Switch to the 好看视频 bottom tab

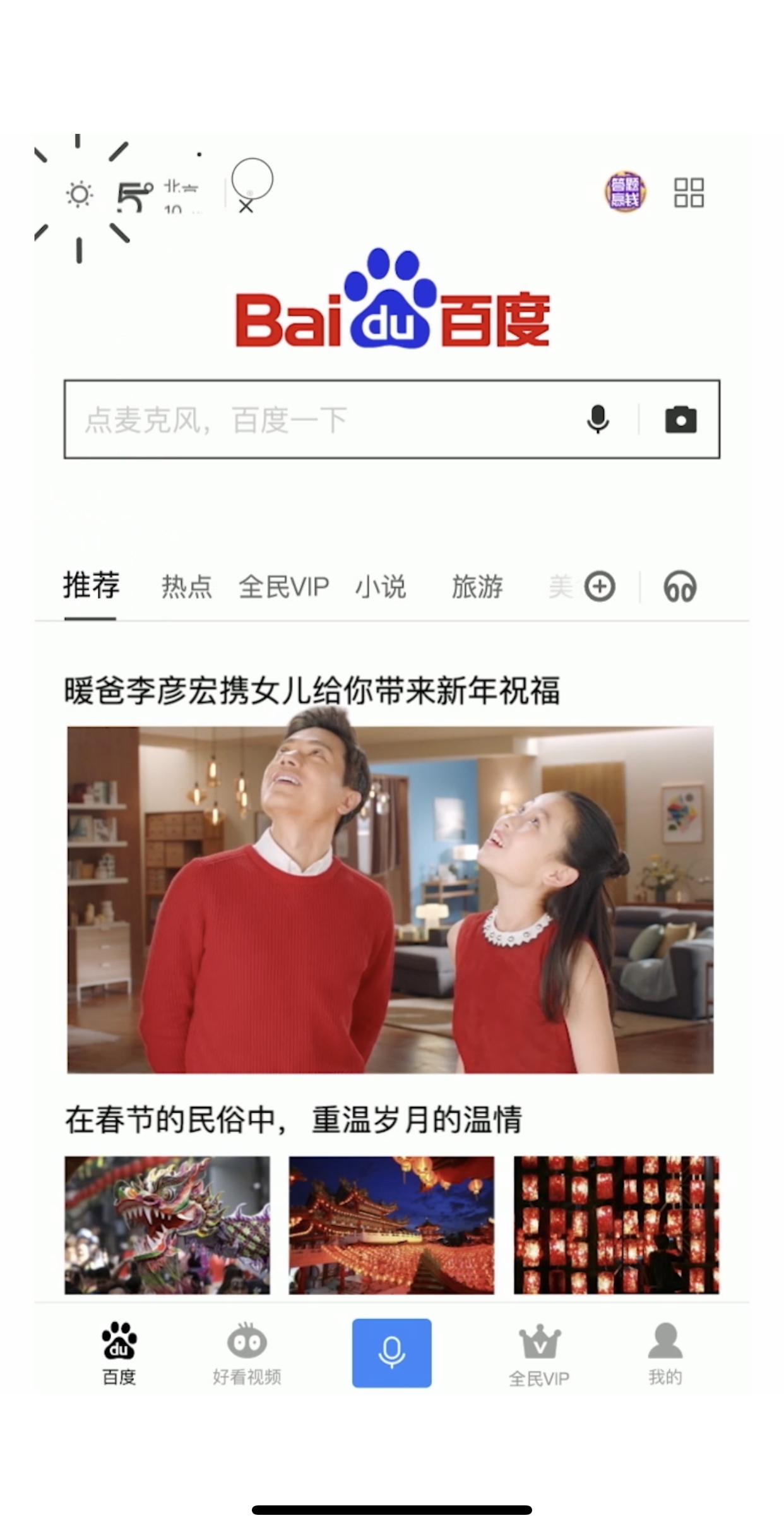point(247,1353)
